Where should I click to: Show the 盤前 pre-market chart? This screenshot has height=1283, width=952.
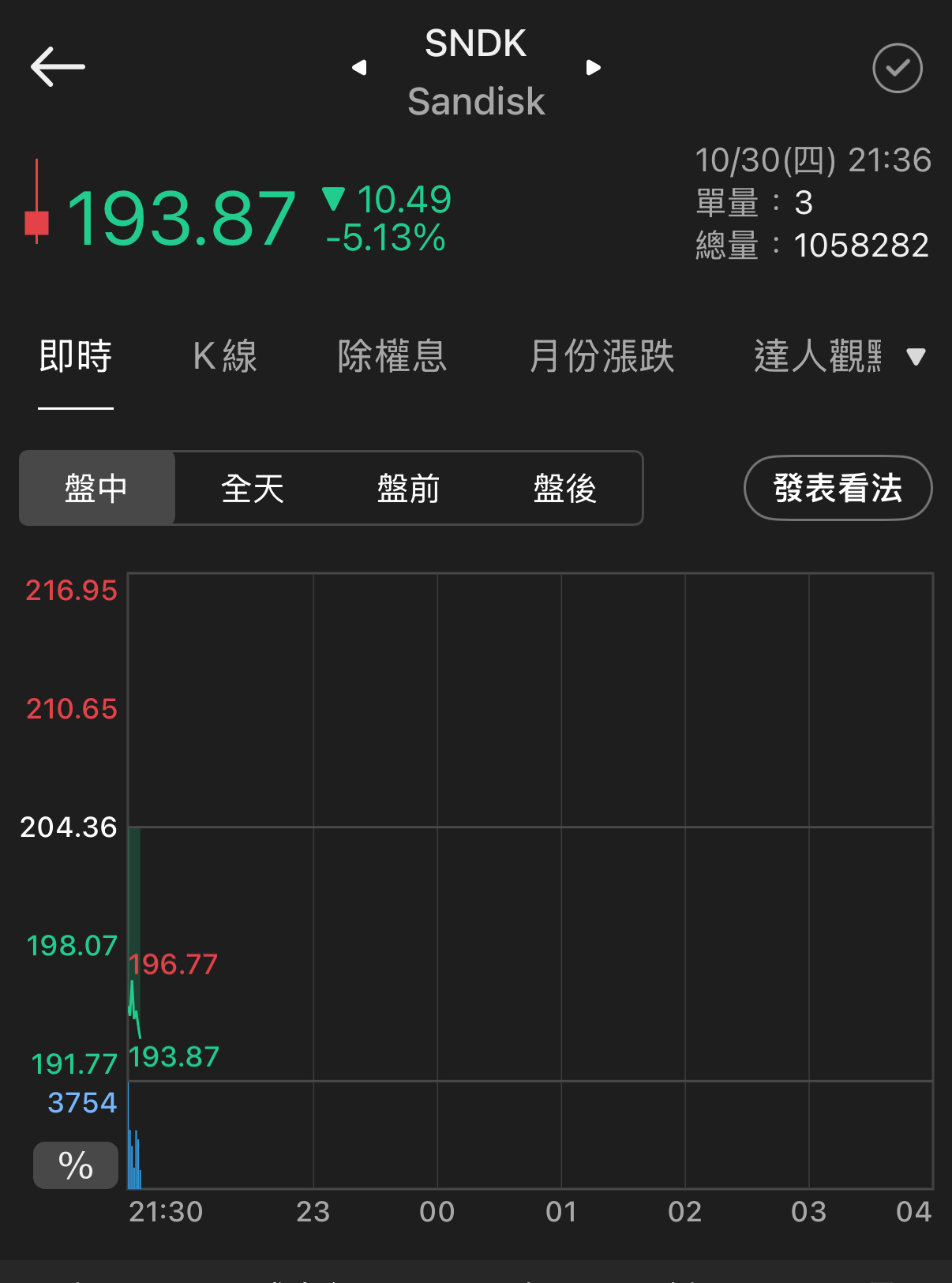pyautogui.click(x=408, y=488)
